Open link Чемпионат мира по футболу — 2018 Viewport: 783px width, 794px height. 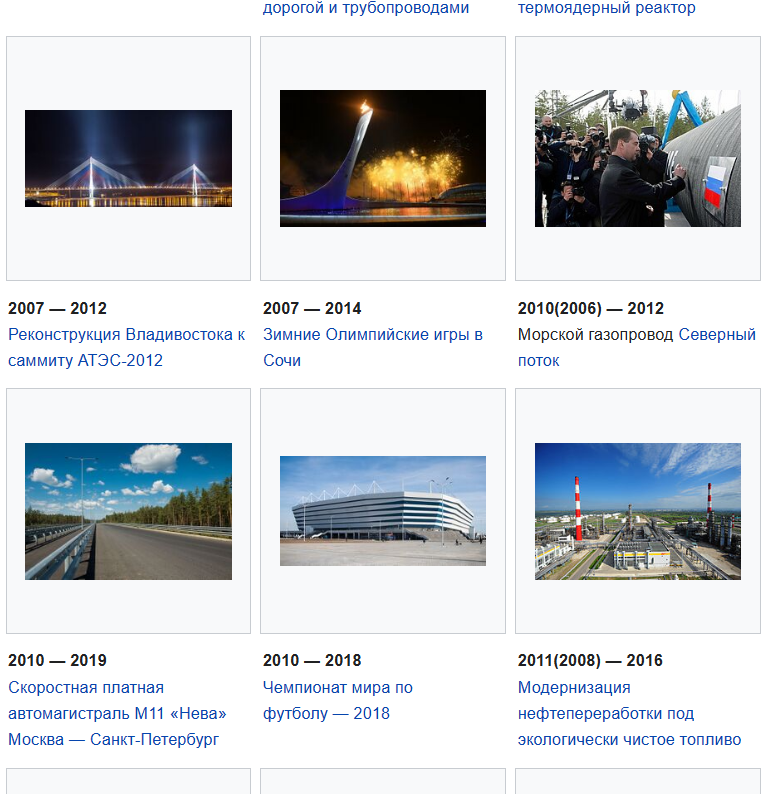(337, 688)
